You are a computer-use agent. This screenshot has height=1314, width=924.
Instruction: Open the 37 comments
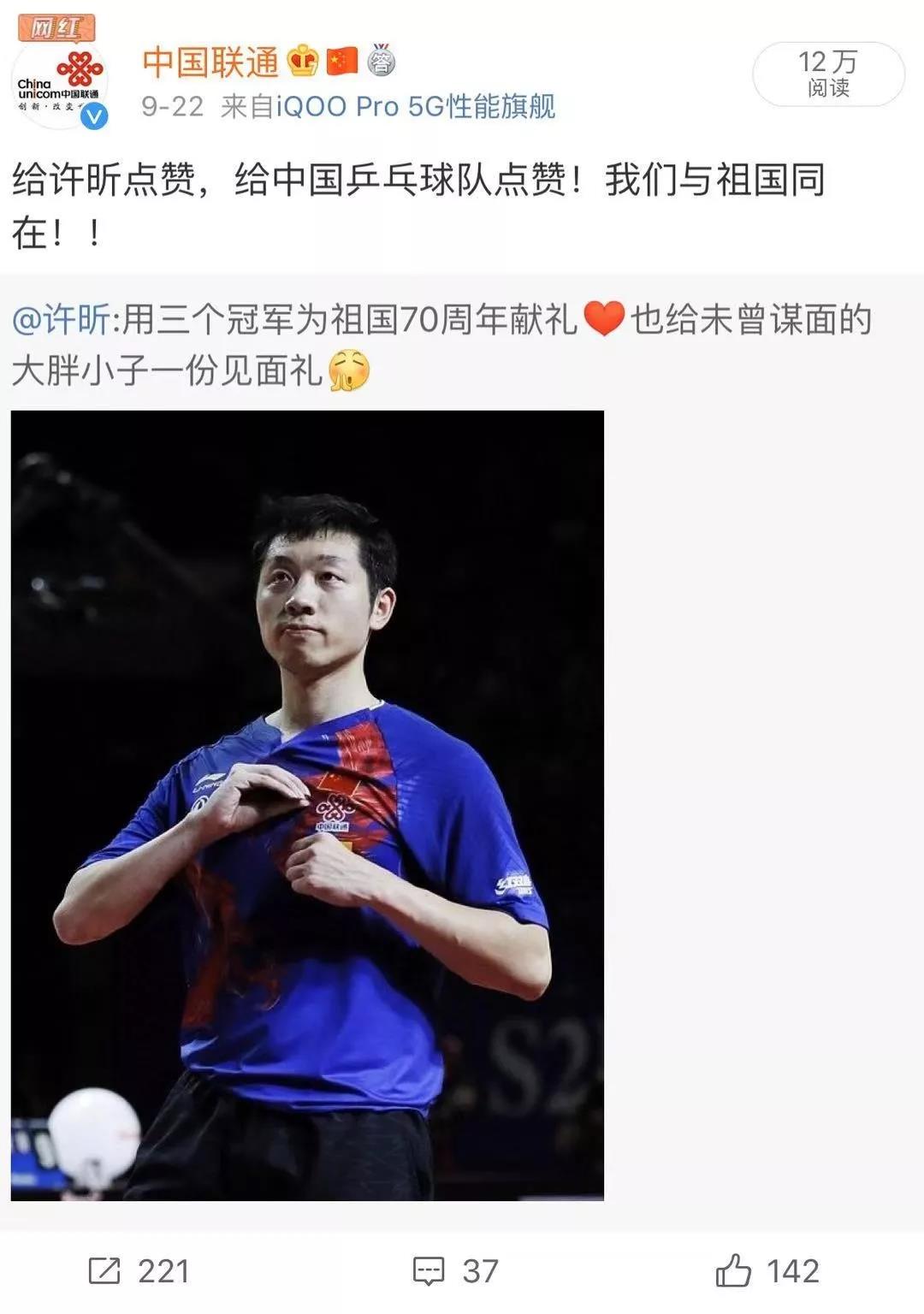(x=455, y=1271)
